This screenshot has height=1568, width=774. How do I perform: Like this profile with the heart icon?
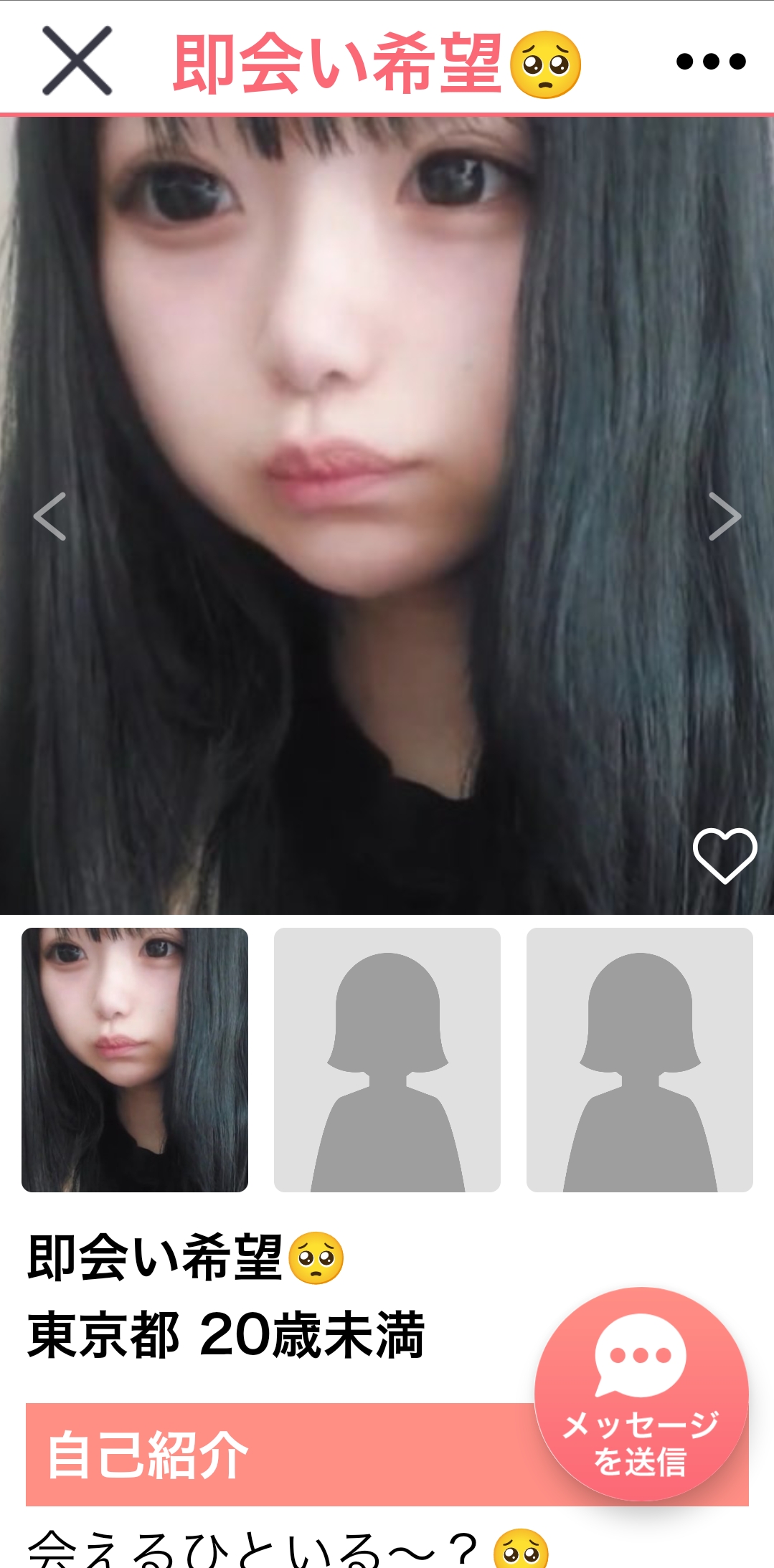click(725, 855)
